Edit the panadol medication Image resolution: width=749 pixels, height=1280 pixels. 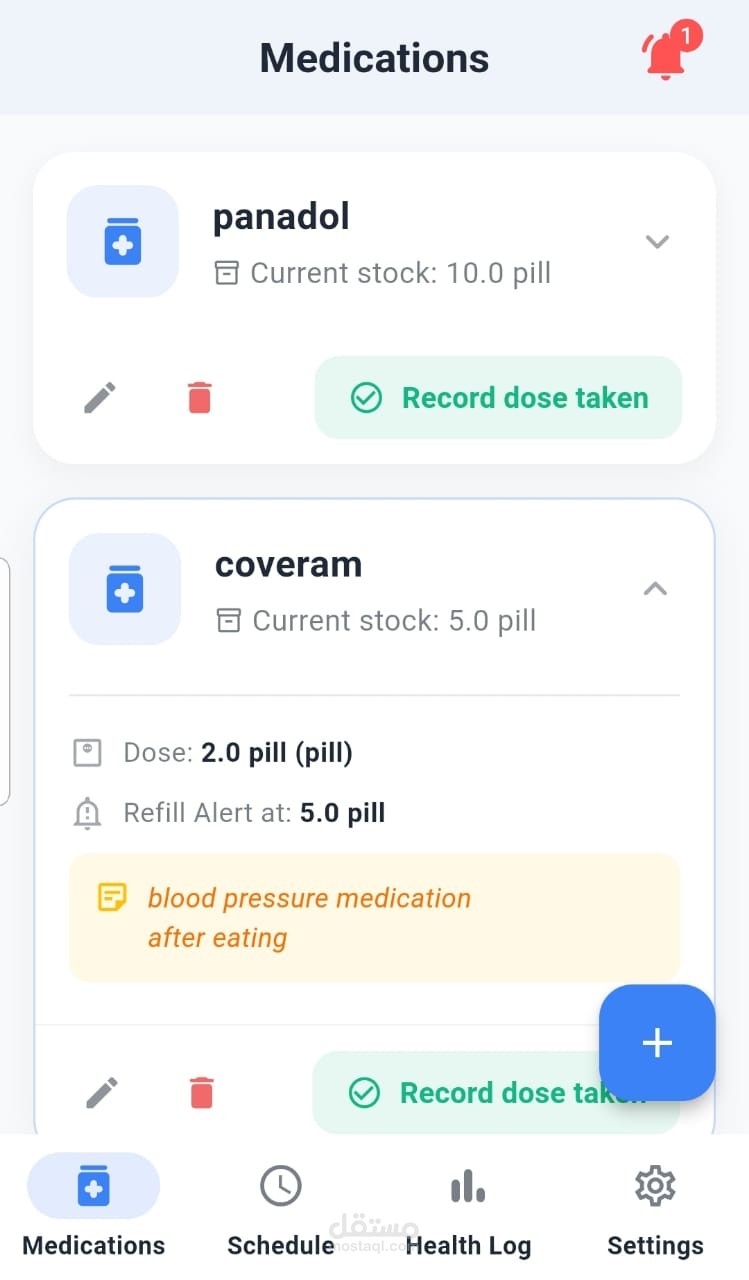pos(100,398)
